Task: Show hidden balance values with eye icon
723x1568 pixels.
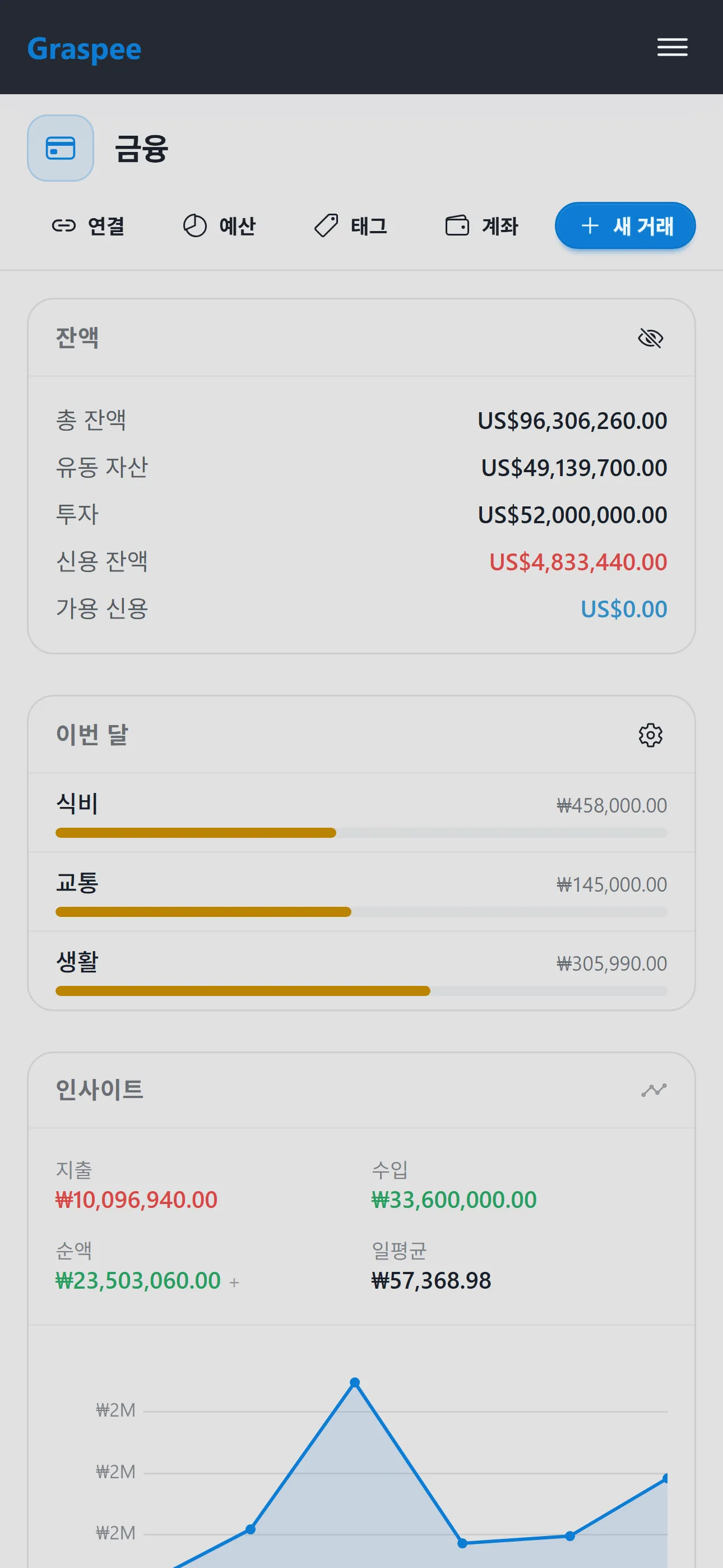Action: click(651, 338)
